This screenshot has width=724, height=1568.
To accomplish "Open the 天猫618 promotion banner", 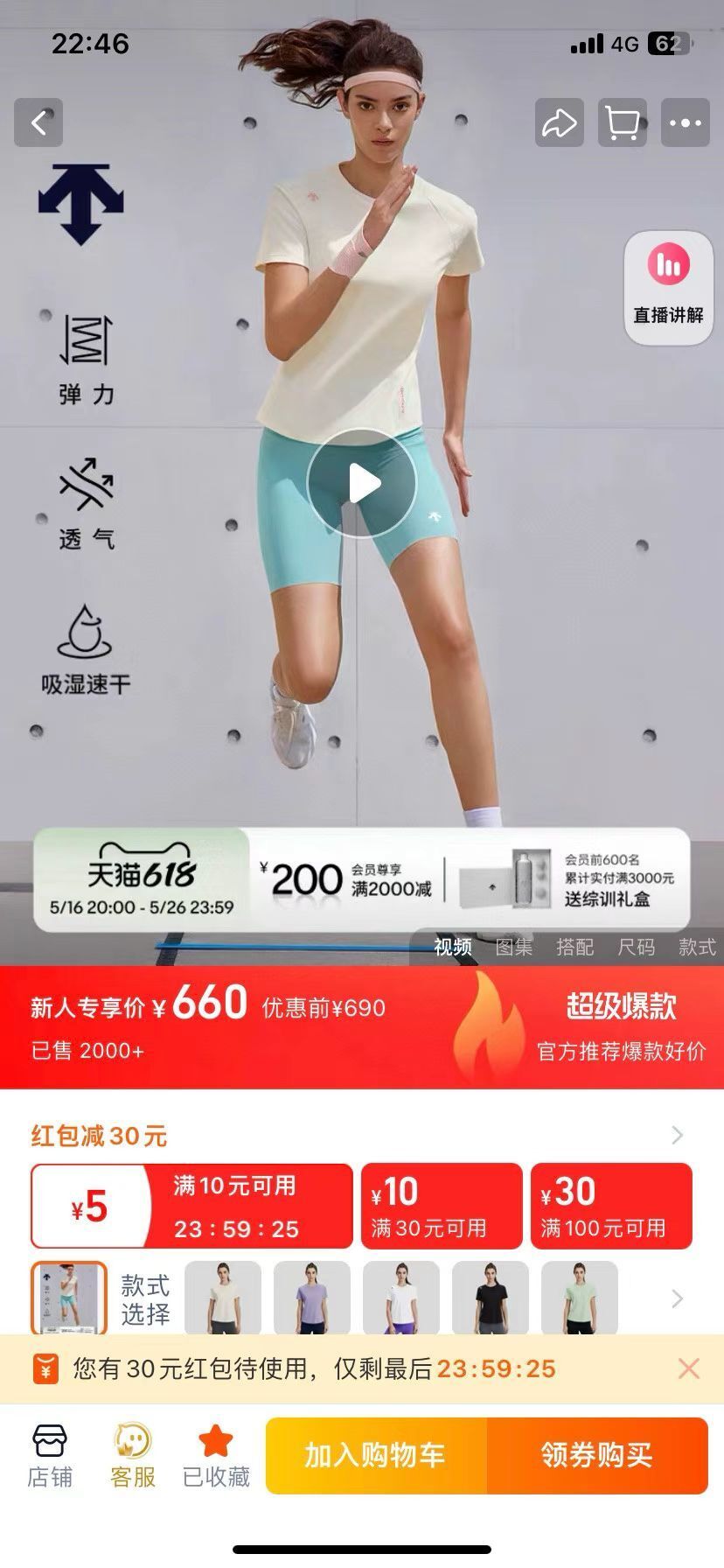I will coord(361,879).
